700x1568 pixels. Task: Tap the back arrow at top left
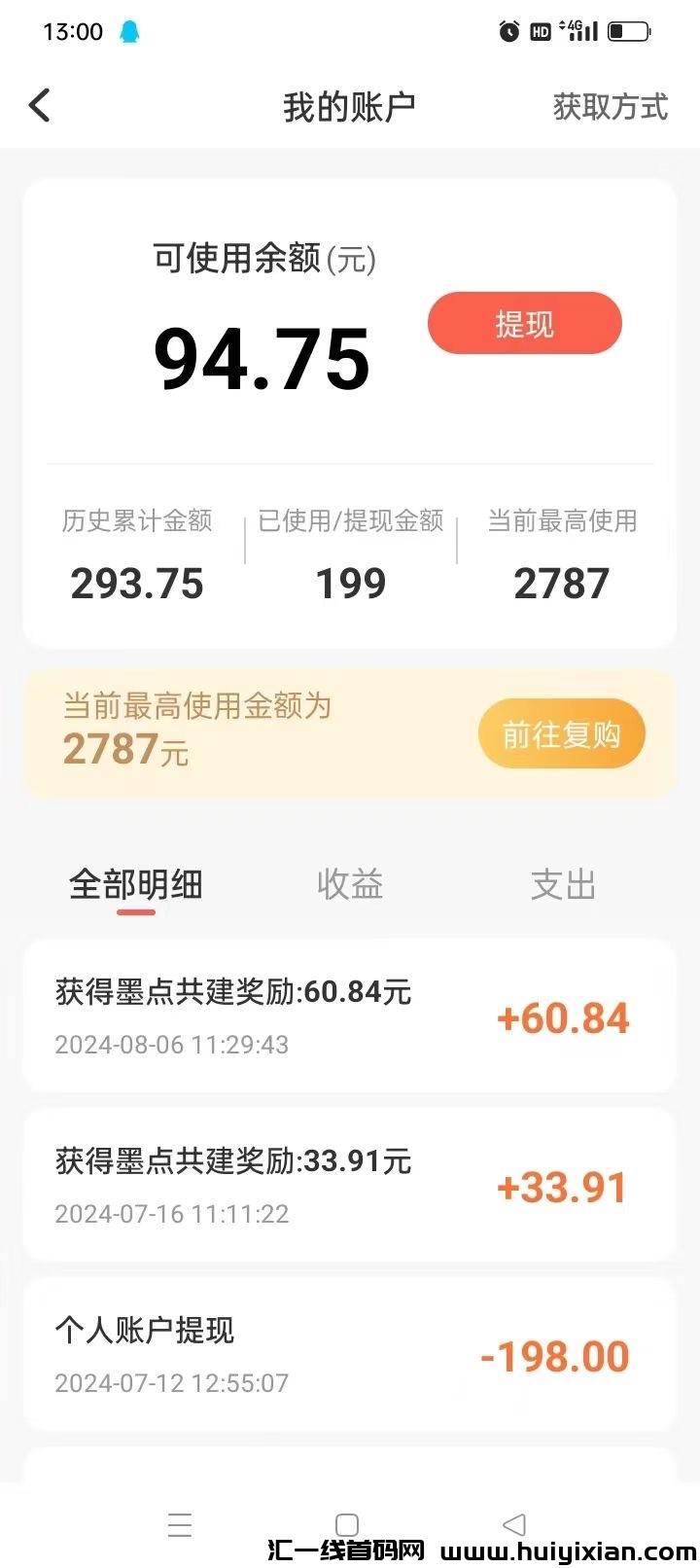click(39, 105)
